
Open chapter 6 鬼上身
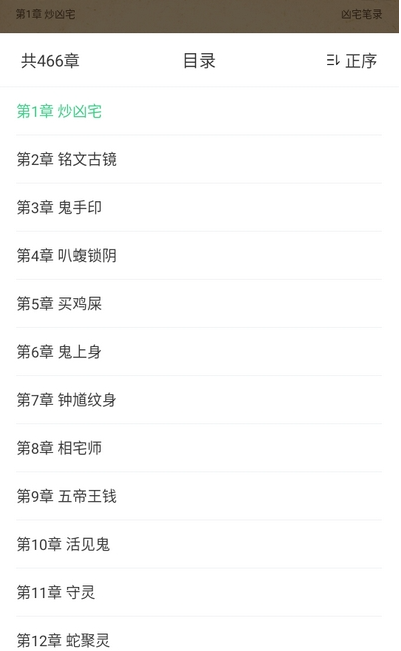click(199, 352)
